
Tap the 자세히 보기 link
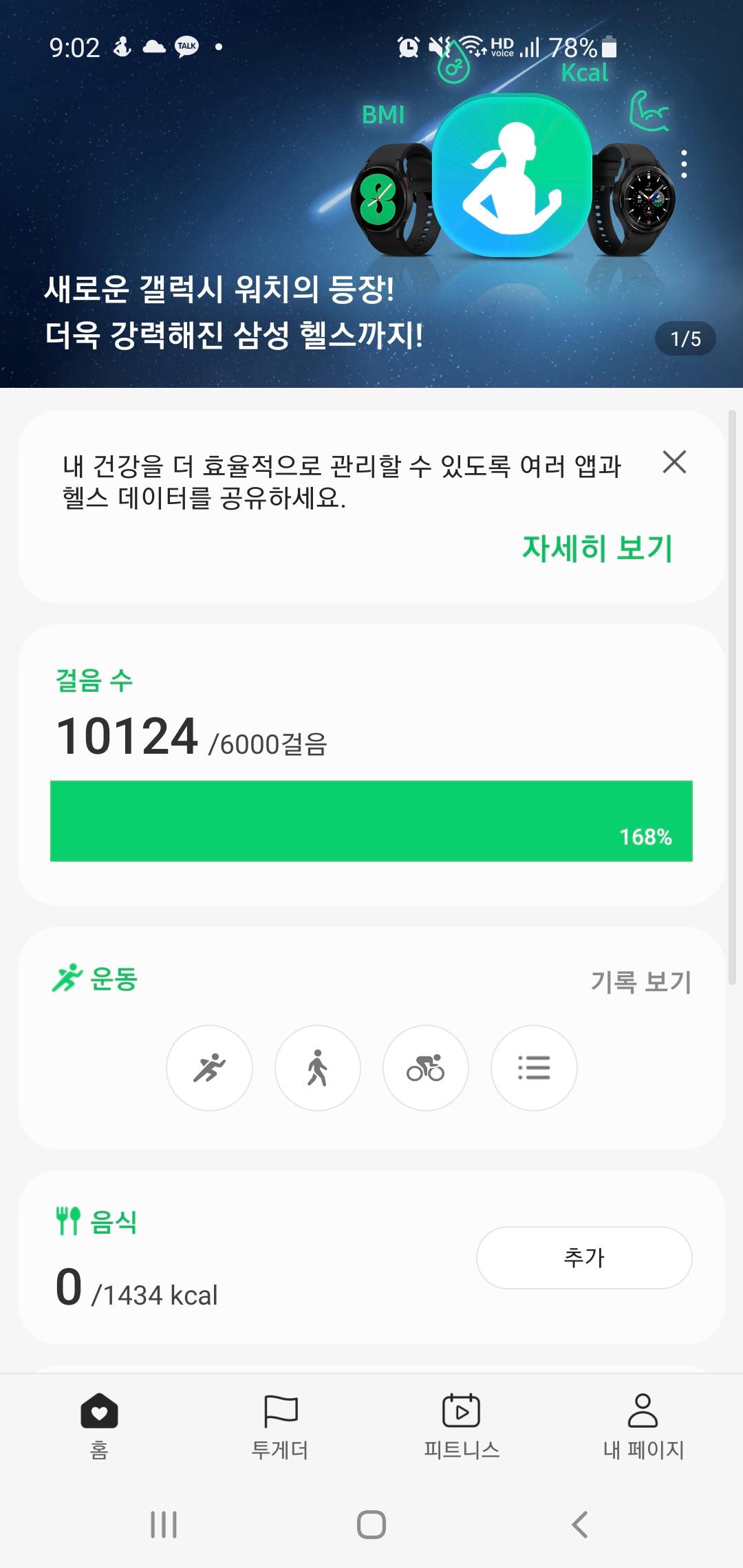coord(596,548)
